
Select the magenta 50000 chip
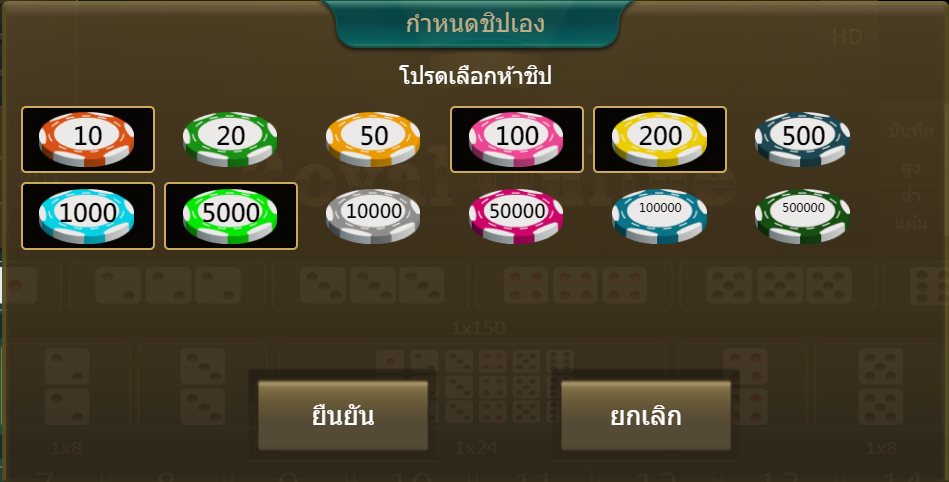click(x=516, y=215)
